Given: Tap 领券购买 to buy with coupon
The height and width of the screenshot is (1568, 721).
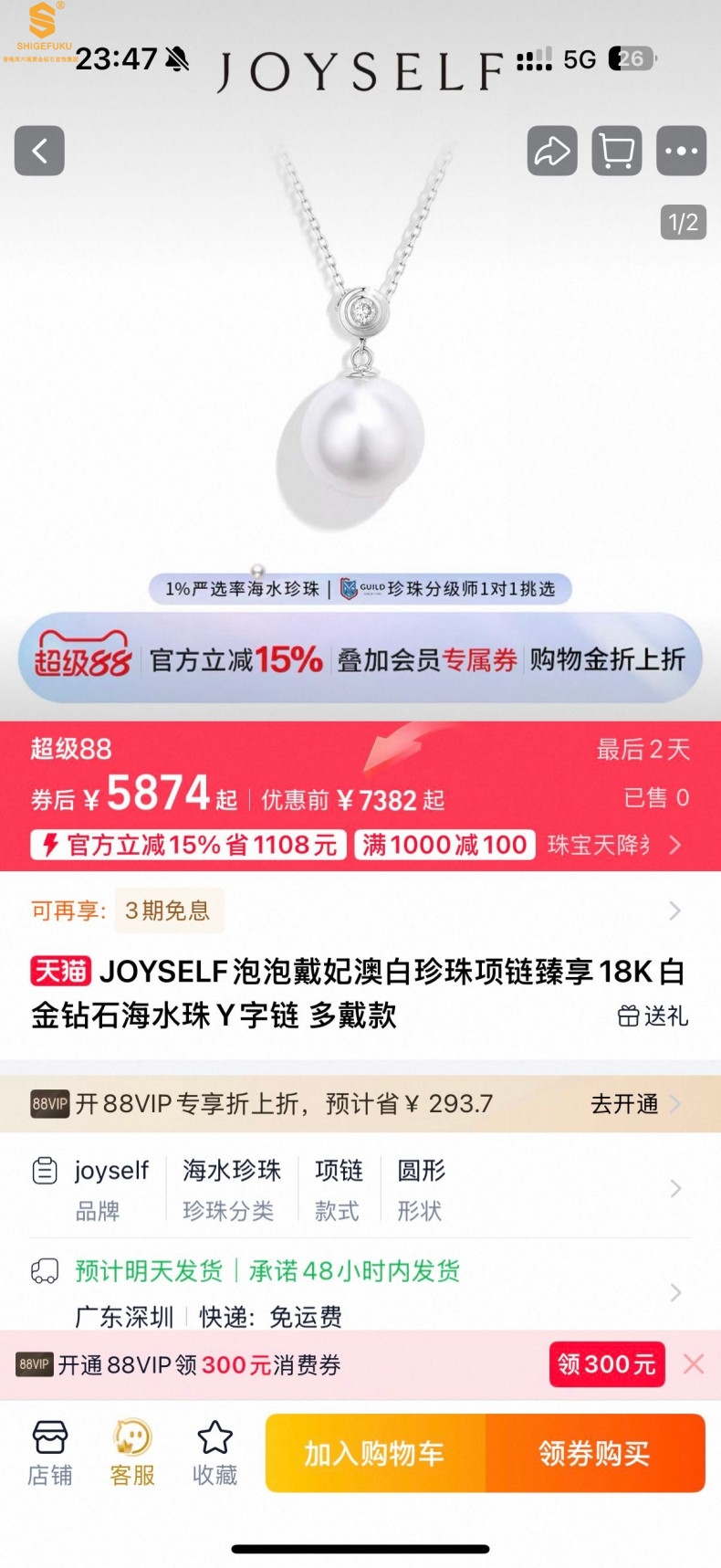Looking at the screenshot, I should (594, 1453).
